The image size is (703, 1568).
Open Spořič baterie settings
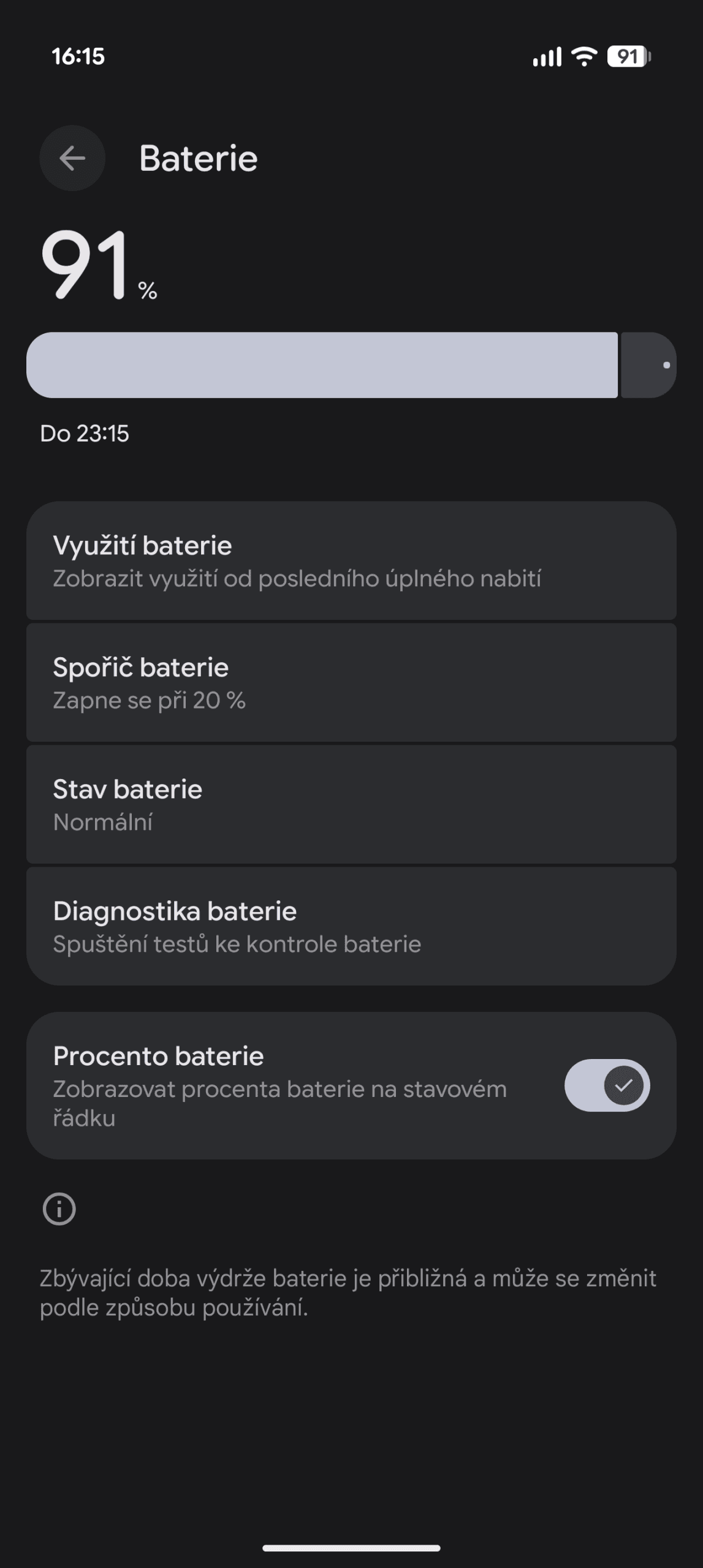(x=351, y=682)
